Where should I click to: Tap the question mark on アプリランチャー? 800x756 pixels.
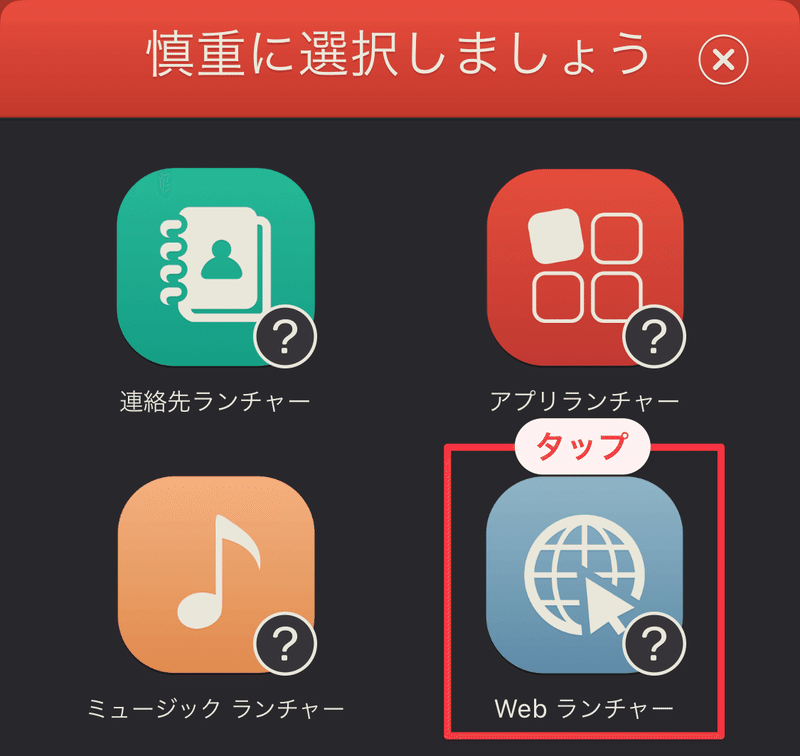click(654, 335)
